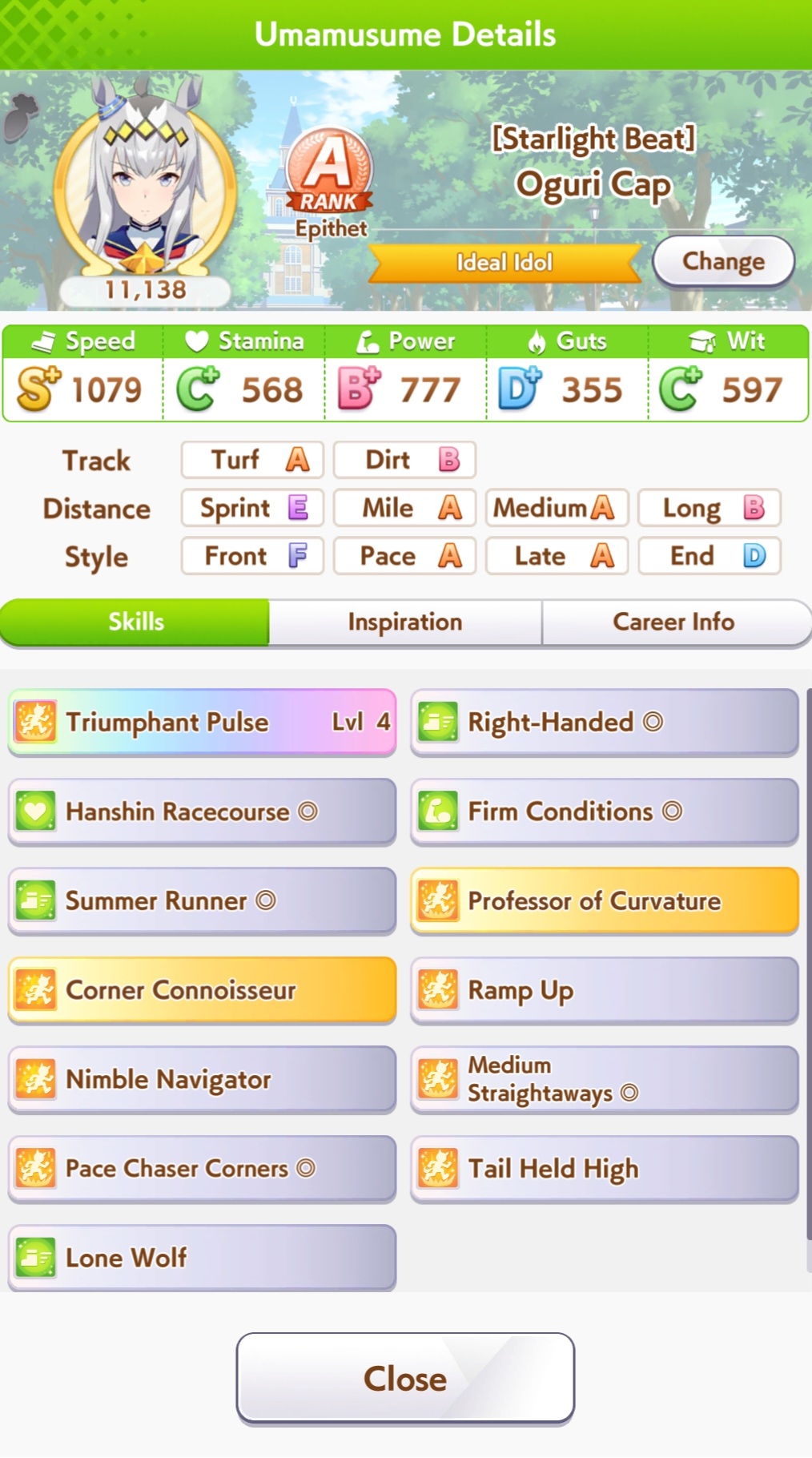
Task: Show Tail Held High details
Action: 605,1169
